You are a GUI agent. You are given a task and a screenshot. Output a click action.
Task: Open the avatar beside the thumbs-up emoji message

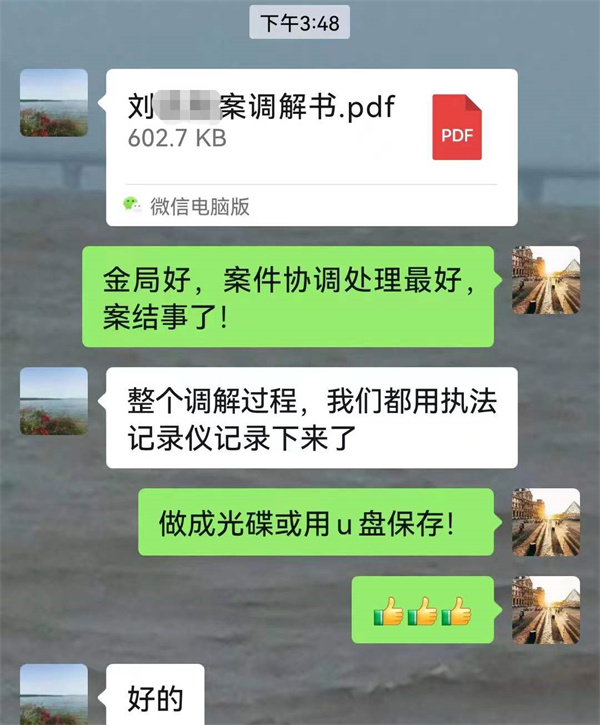click(x=545, y=609)
